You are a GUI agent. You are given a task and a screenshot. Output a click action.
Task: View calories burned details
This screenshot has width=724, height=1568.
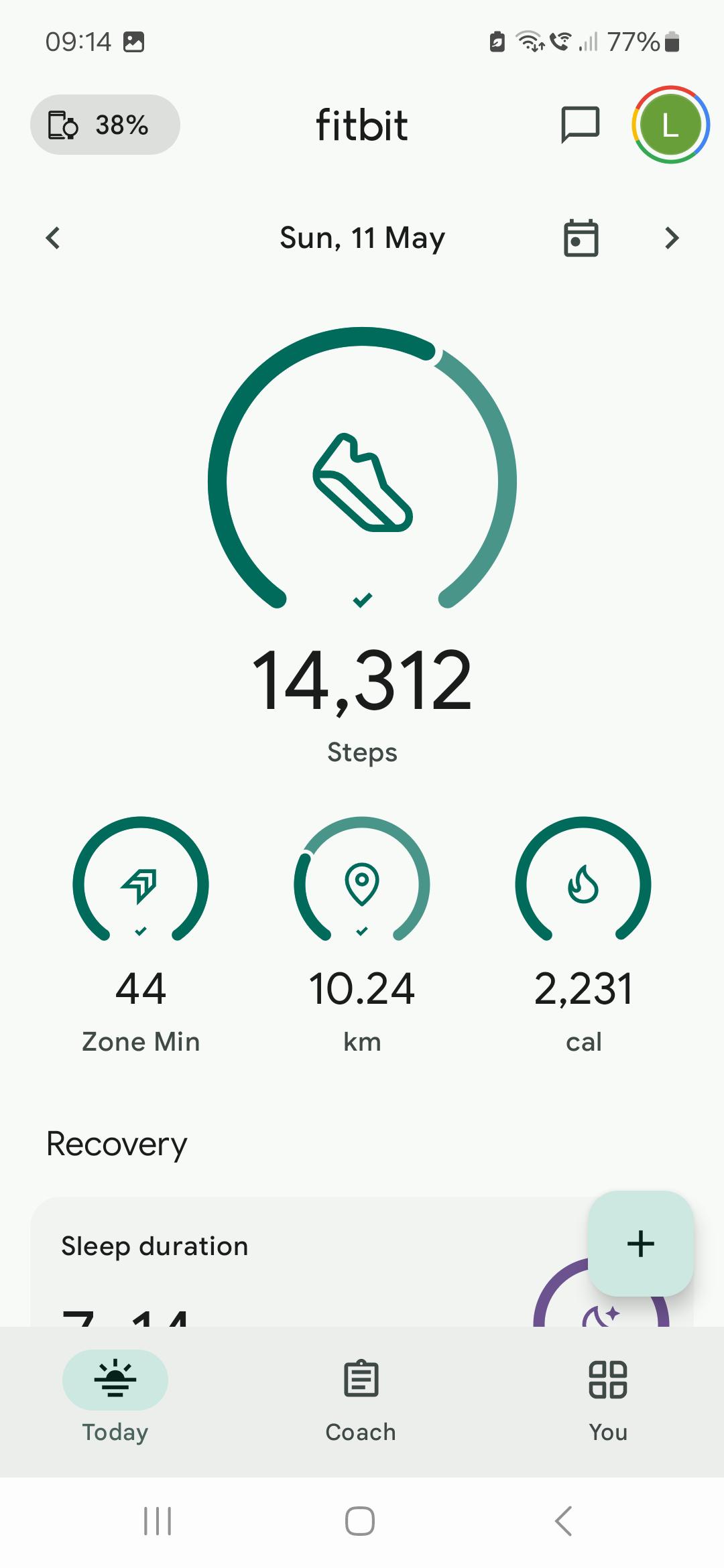tap(583, 935)
